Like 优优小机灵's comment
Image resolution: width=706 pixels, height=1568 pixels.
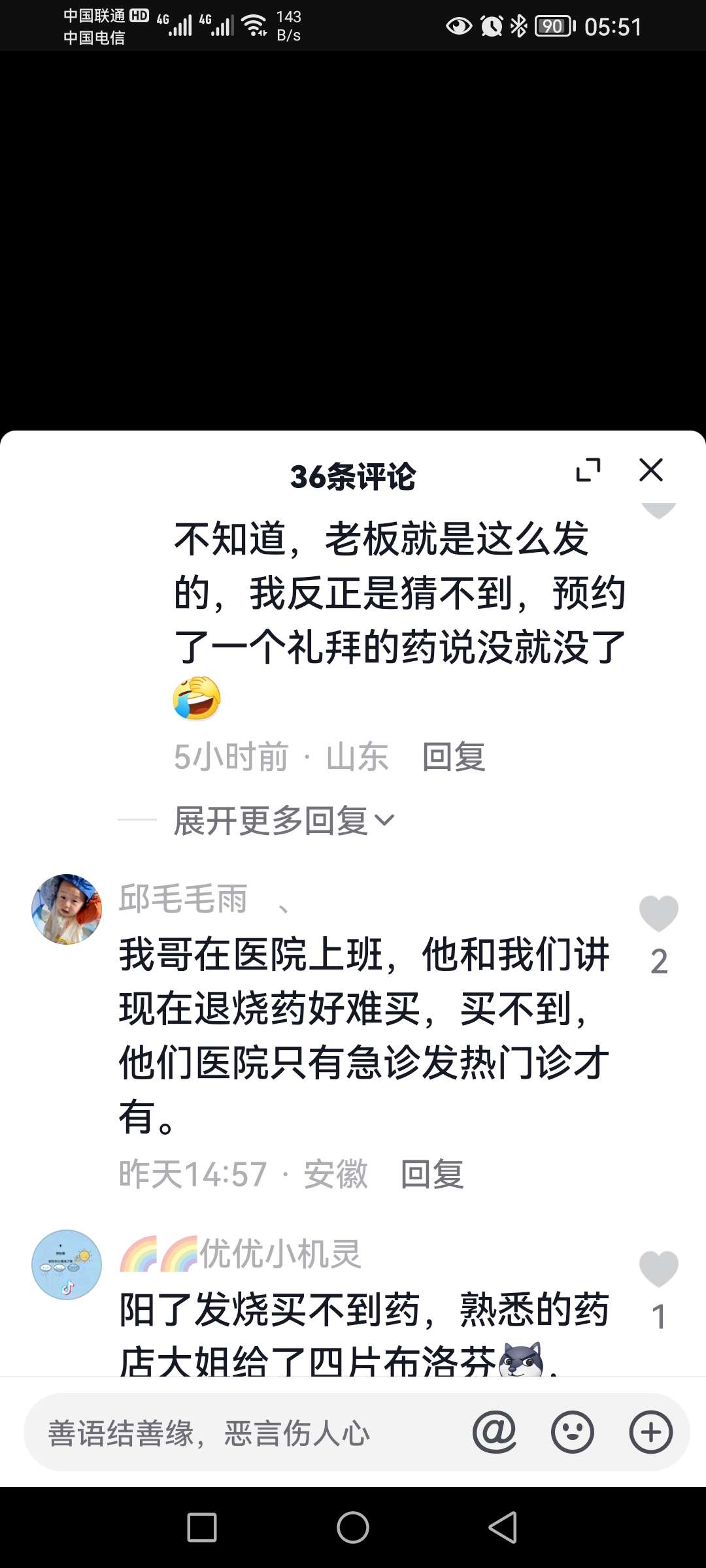[658, 1269]
